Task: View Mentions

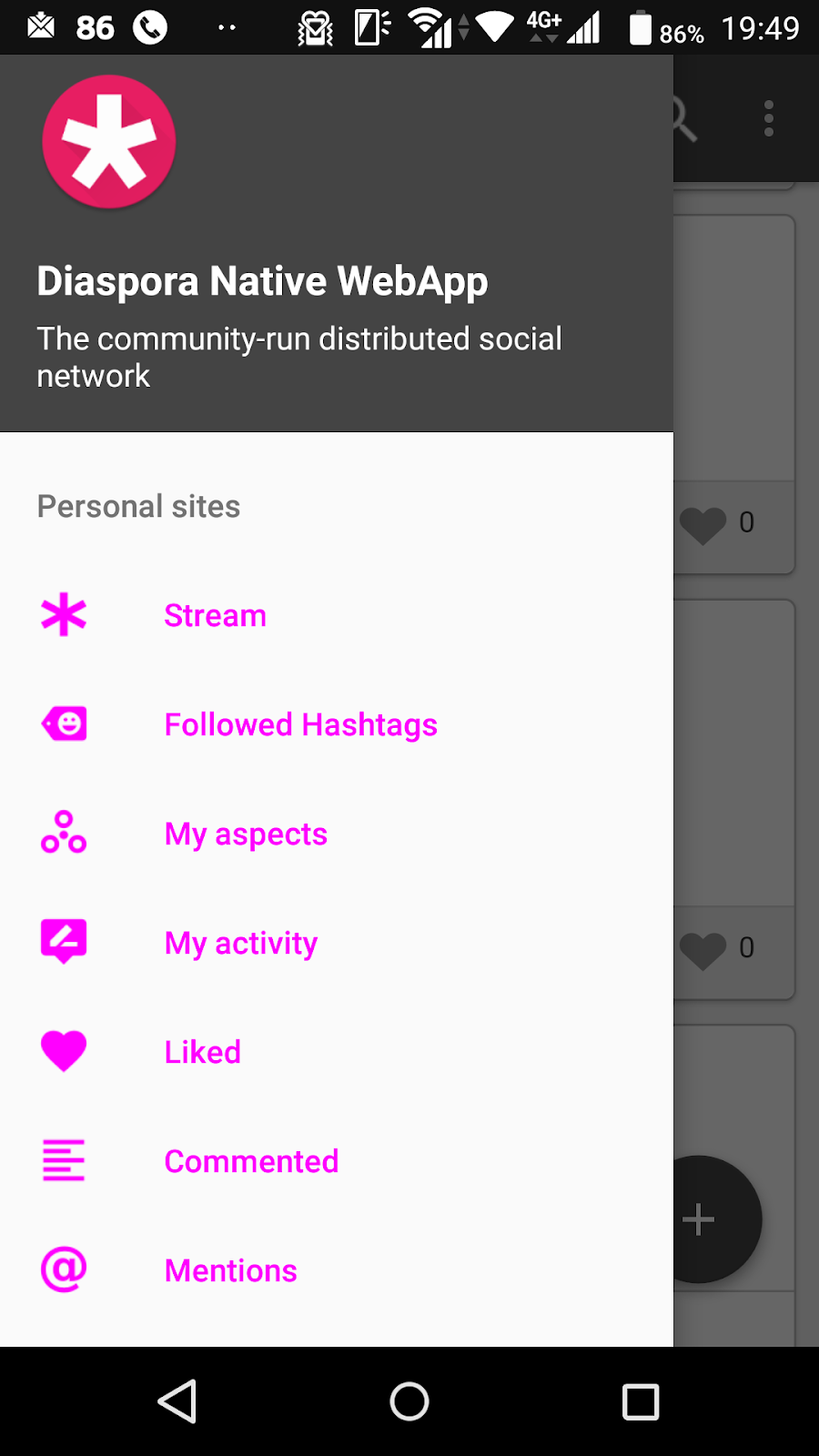Action: coord(231,1271)
